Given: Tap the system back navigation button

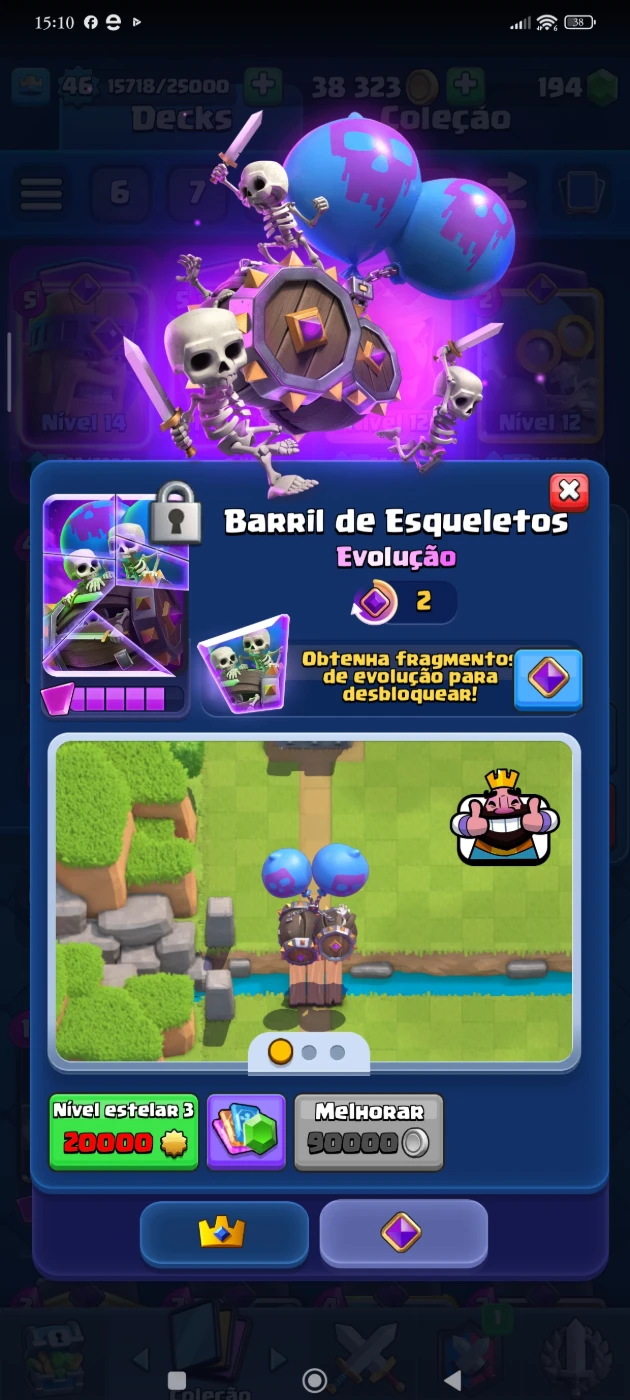Looking at the screenshot, I should pyautogui.click(x=452, y=1381).
